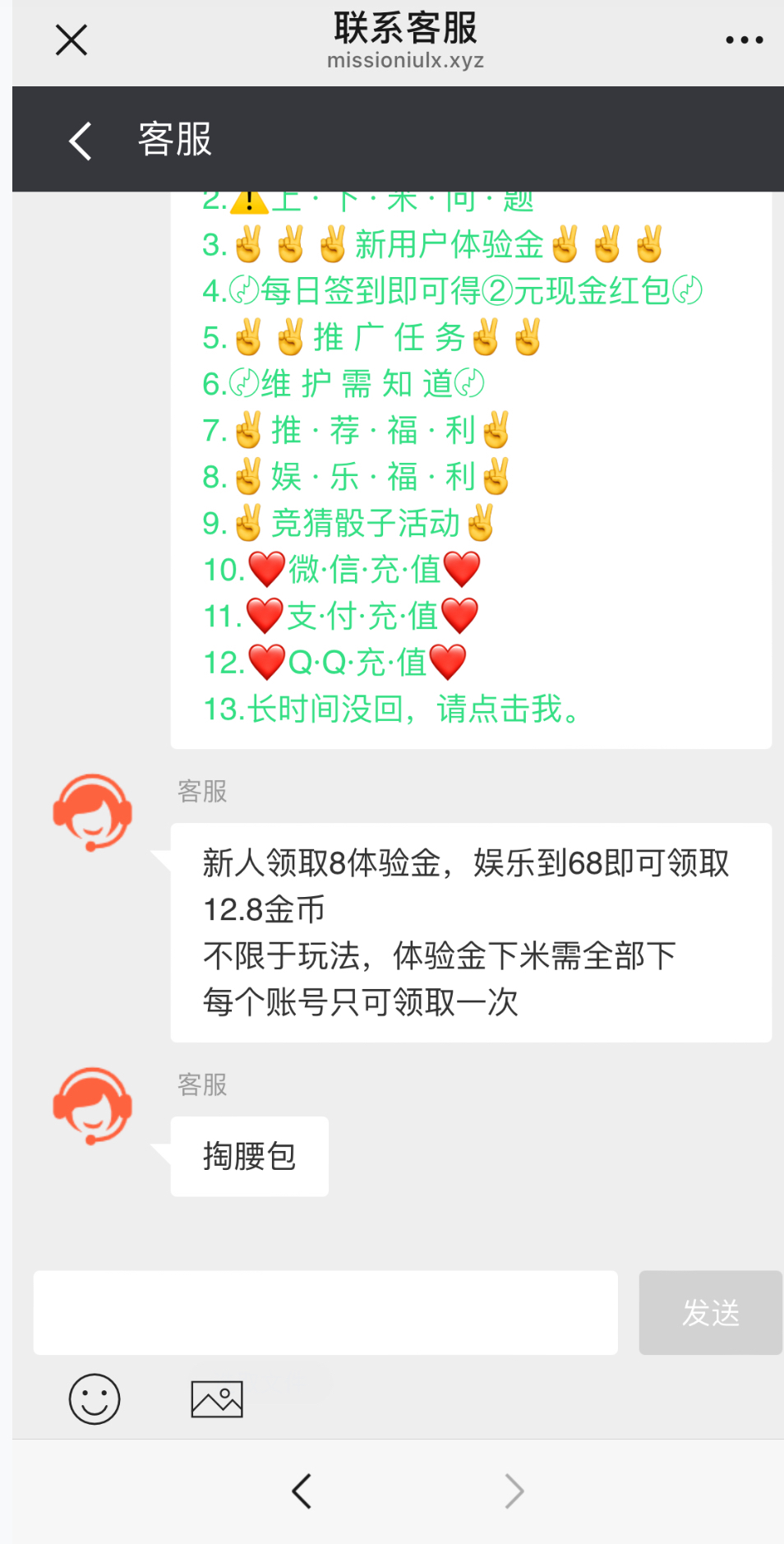This screenshot has height=1544, width=784.
Task: Select option 8 娱乐福利
Action: tap(356, 476)
